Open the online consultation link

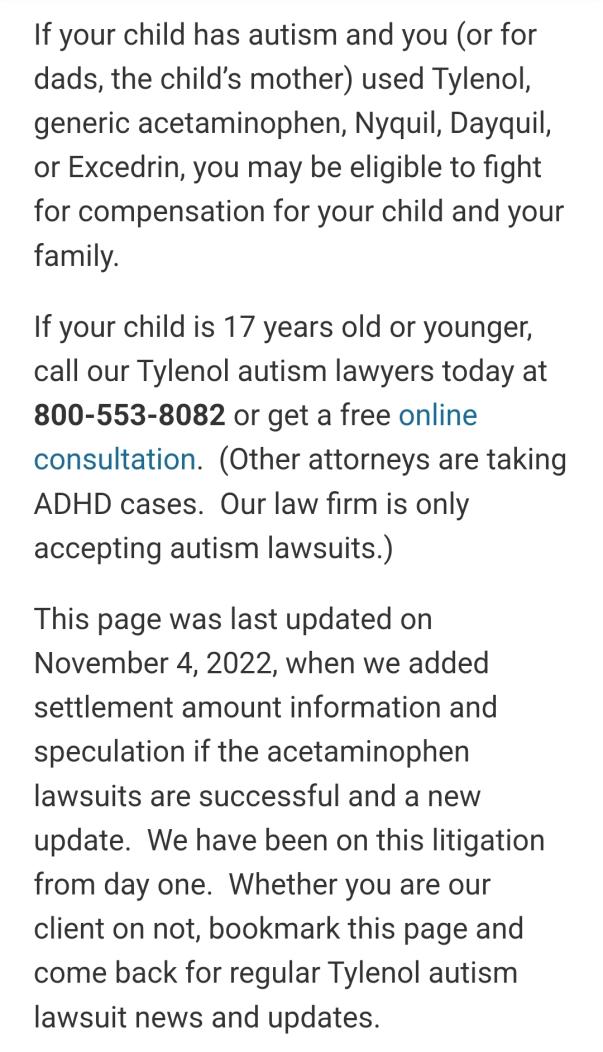click(x=437, y=415)
